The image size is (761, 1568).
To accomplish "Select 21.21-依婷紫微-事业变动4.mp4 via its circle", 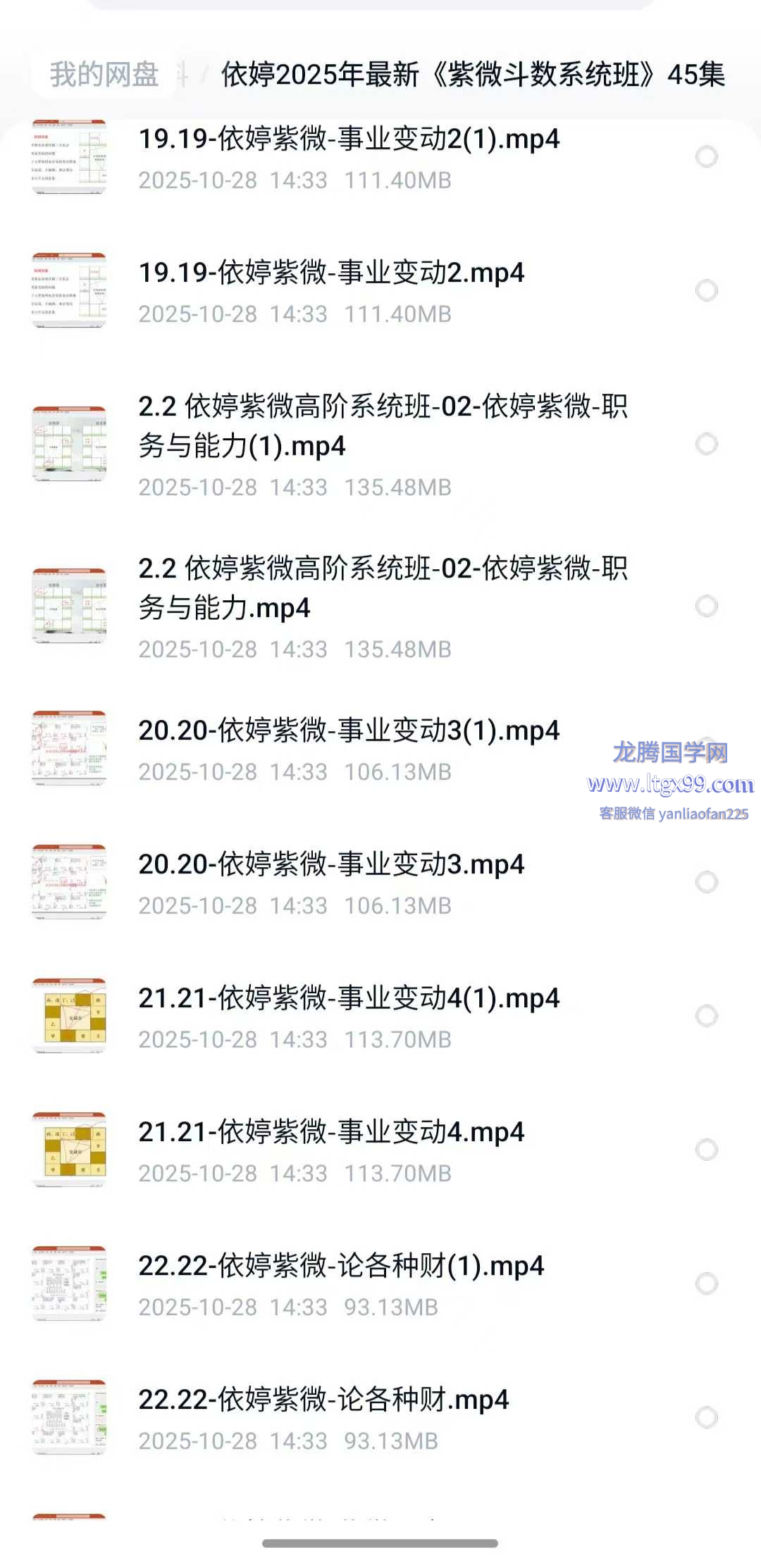I will pos(706,1150).
